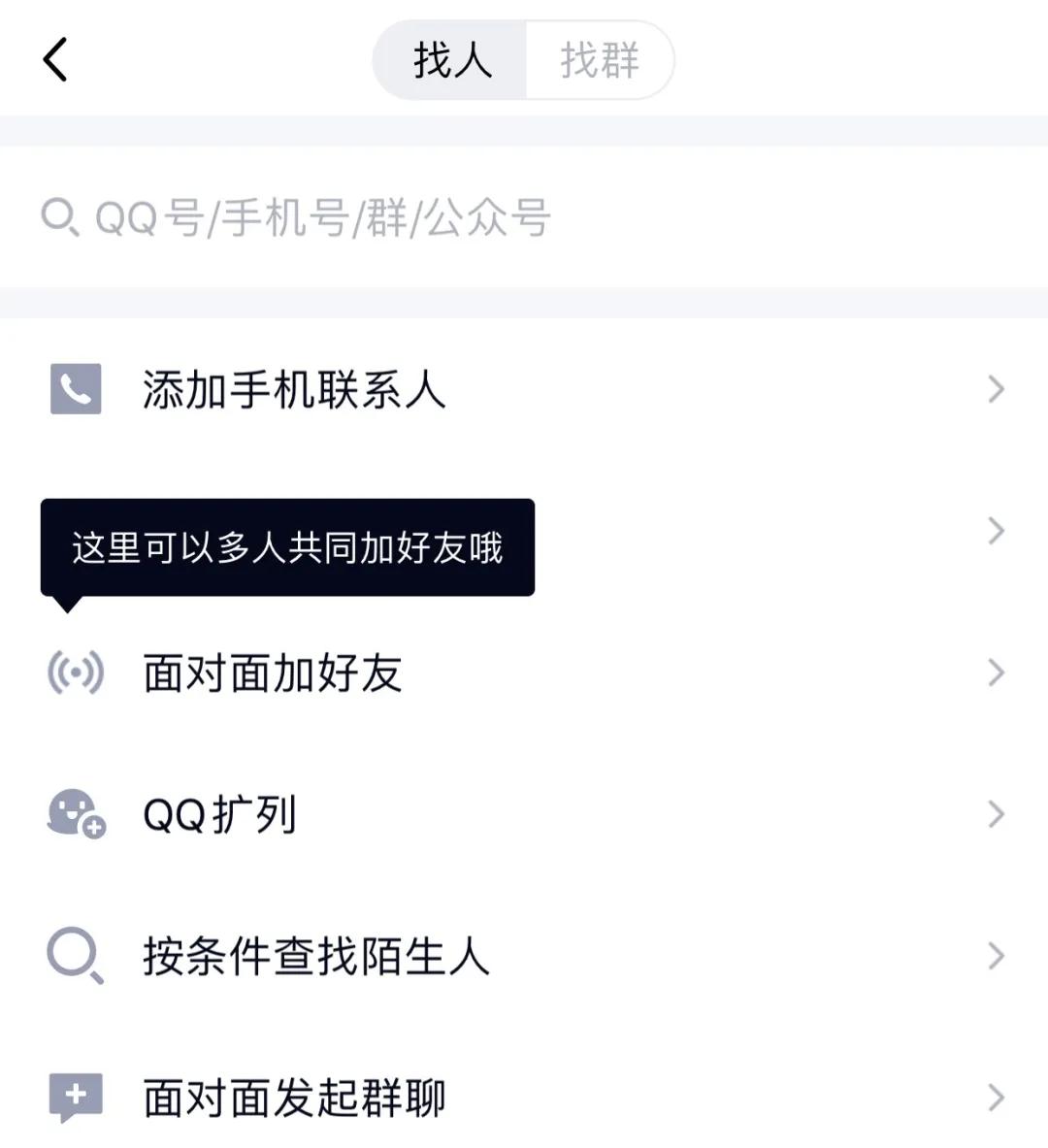This screenshot has height=1148, width=1048.
Task: Click the dark tooltip bubble about adding friends together
Action: [x=286, y=547]
